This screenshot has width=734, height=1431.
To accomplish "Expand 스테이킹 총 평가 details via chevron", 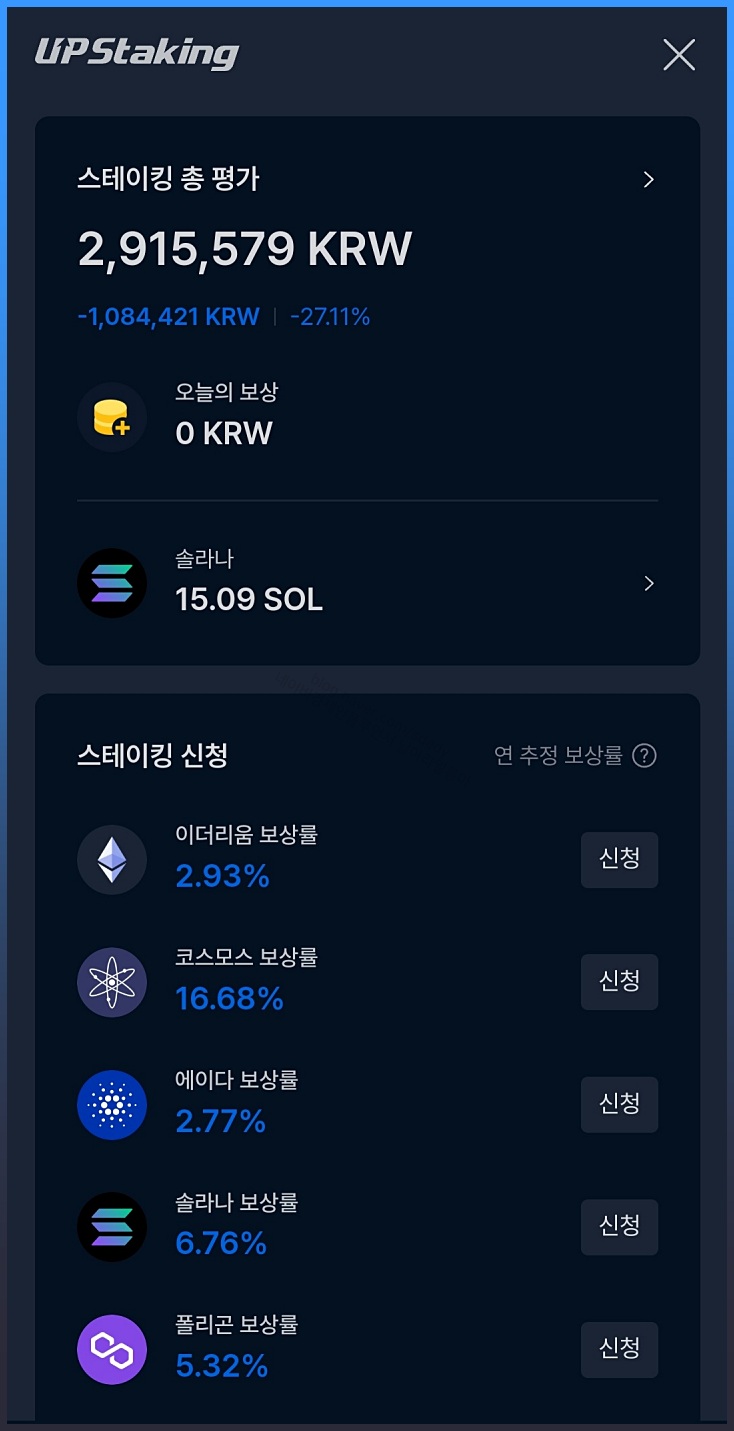I will point(649,179).
